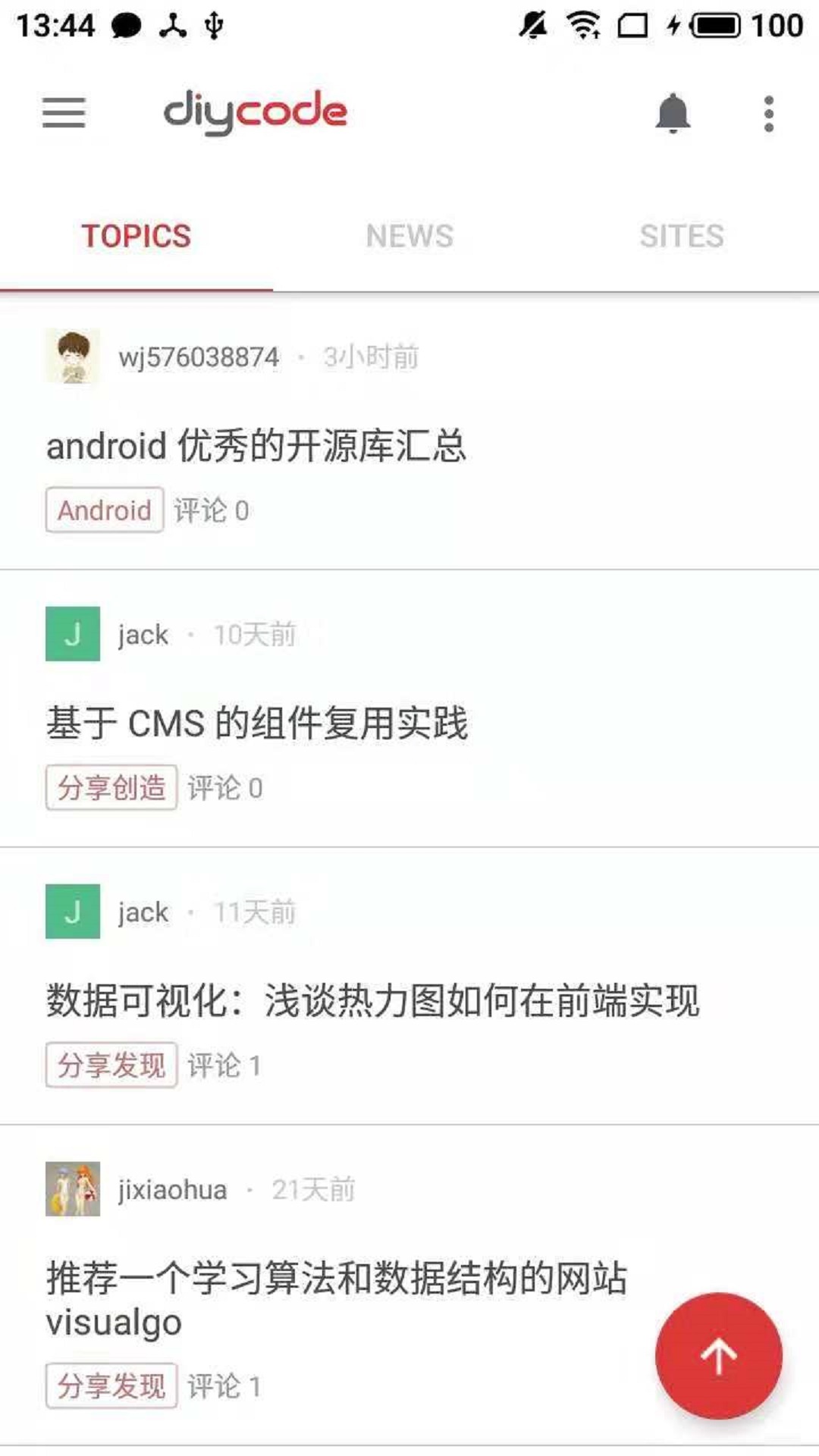Open topic 'android 优秀的开源库汇总'
Viewport: 819px width, 1456px height.
[256, 445]
